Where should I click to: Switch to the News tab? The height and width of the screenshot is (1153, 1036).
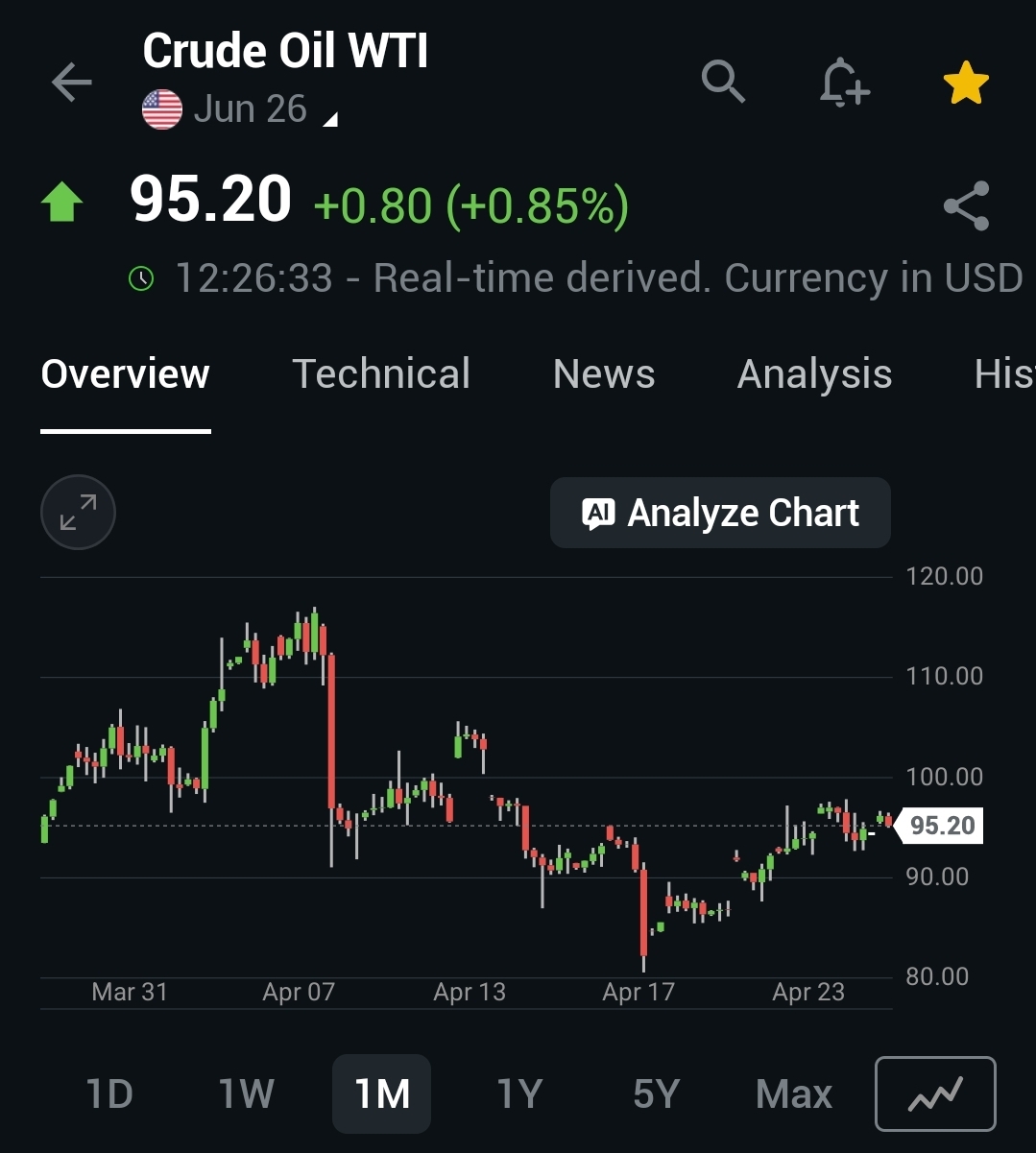(x=604, y=374)
